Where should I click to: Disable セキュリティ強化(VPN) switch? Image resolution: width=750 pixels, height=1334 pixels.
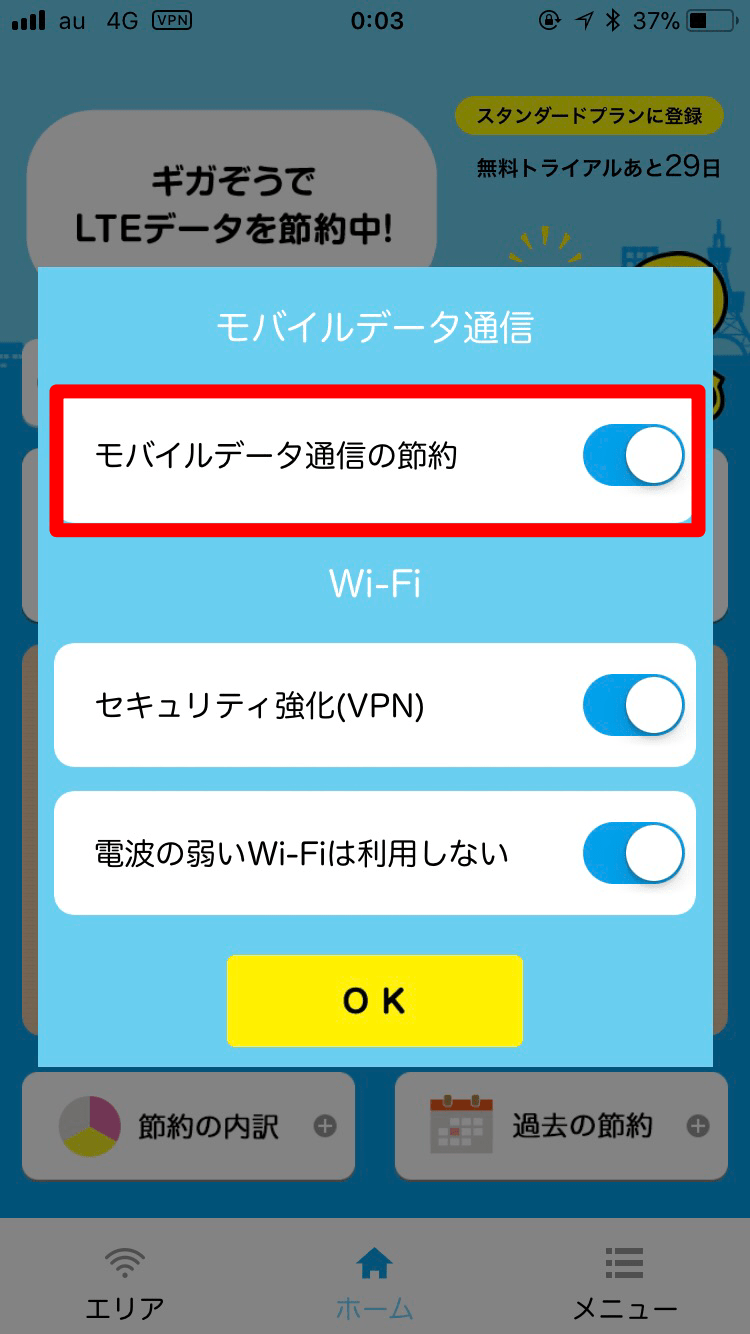click(633, 705)
